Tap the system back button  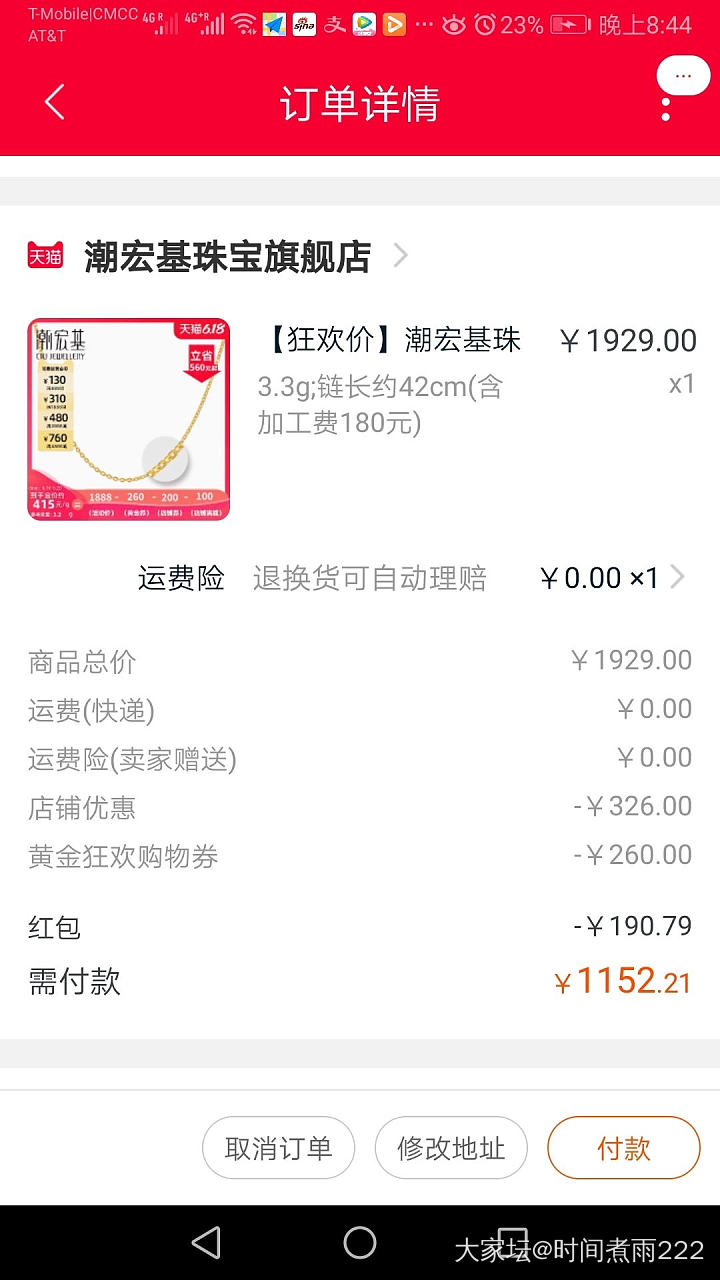coord(206,1243)
